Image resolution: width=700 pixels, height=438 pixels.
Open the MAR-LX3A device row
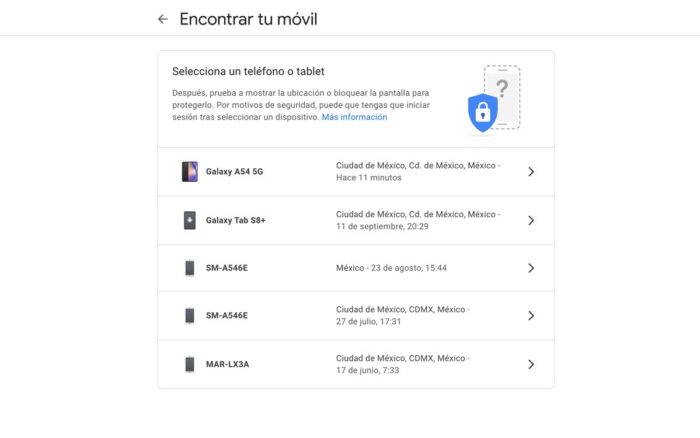pyautogui.click(x=355, y=364)
